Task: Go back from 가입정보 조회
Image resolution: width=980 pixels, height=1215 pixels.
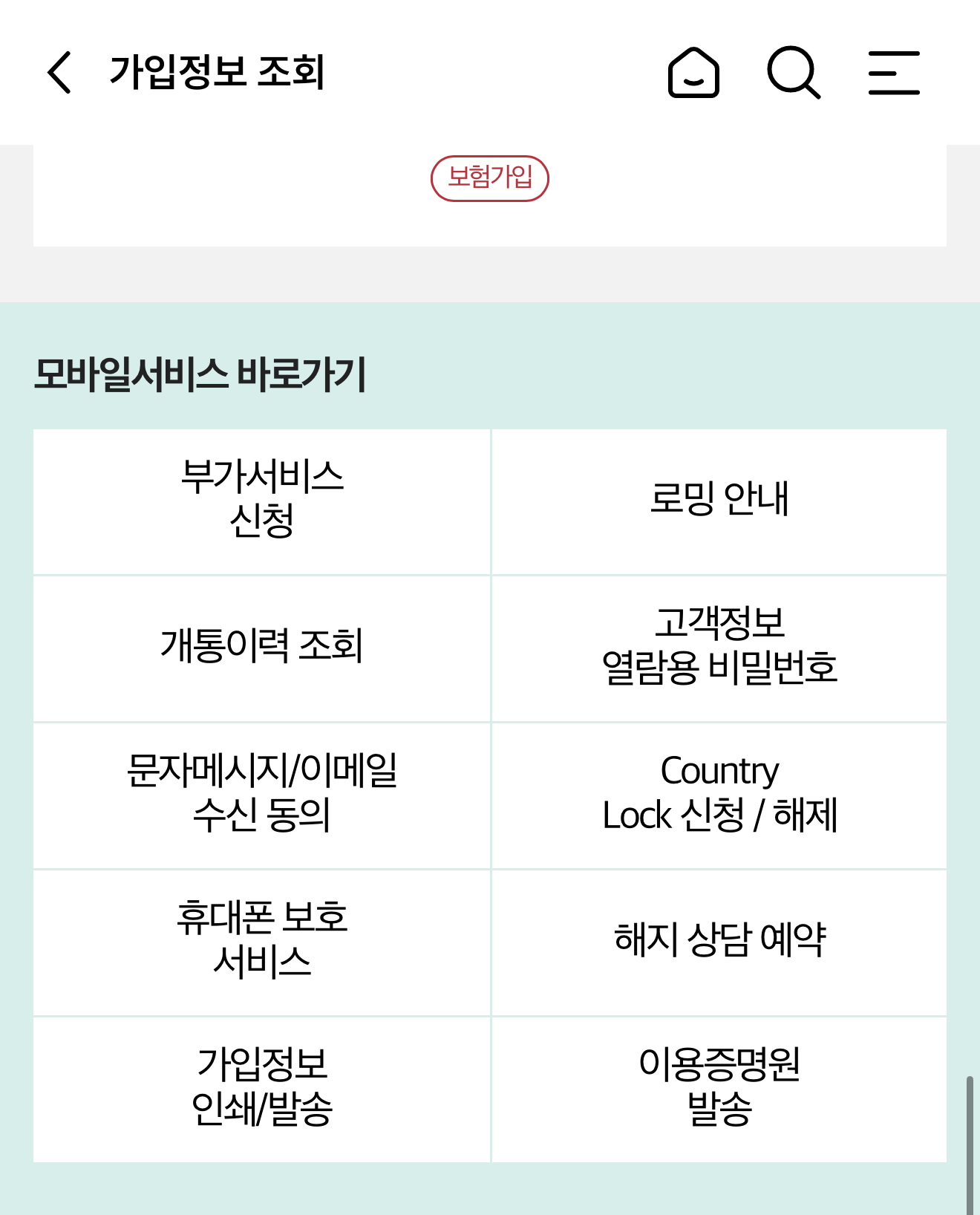Action: [x=59, y=72]
